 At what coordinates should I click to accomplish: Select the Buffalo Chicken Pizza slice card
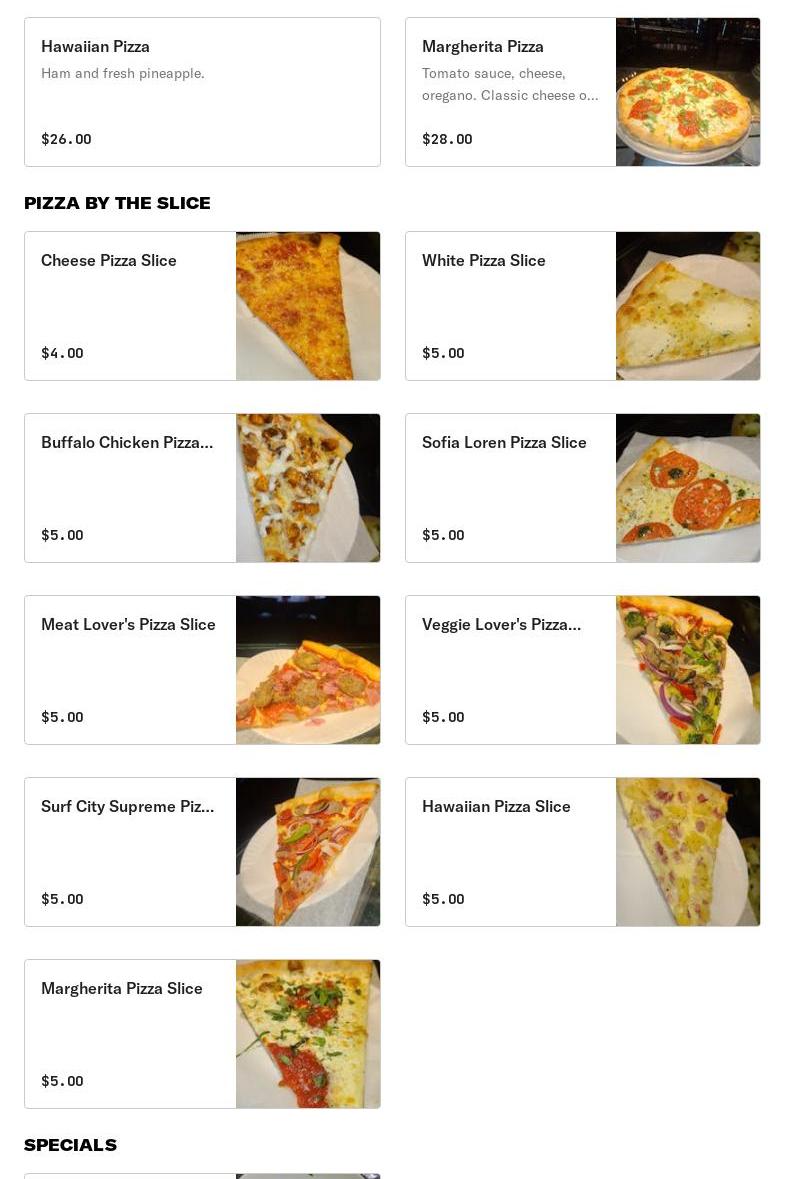tap(202, 488)
